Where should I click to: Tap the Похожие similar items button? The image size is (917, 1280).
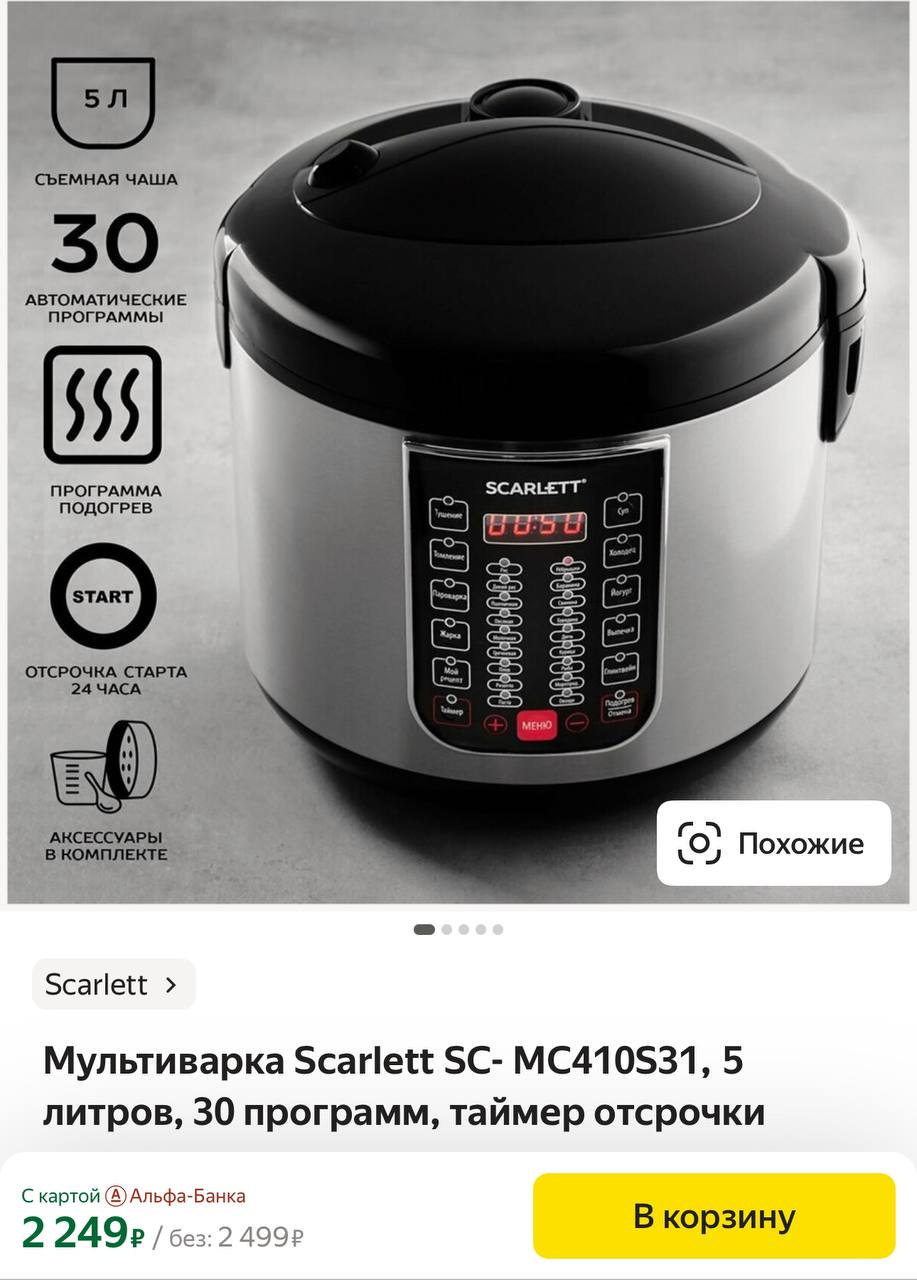point(773,843)
